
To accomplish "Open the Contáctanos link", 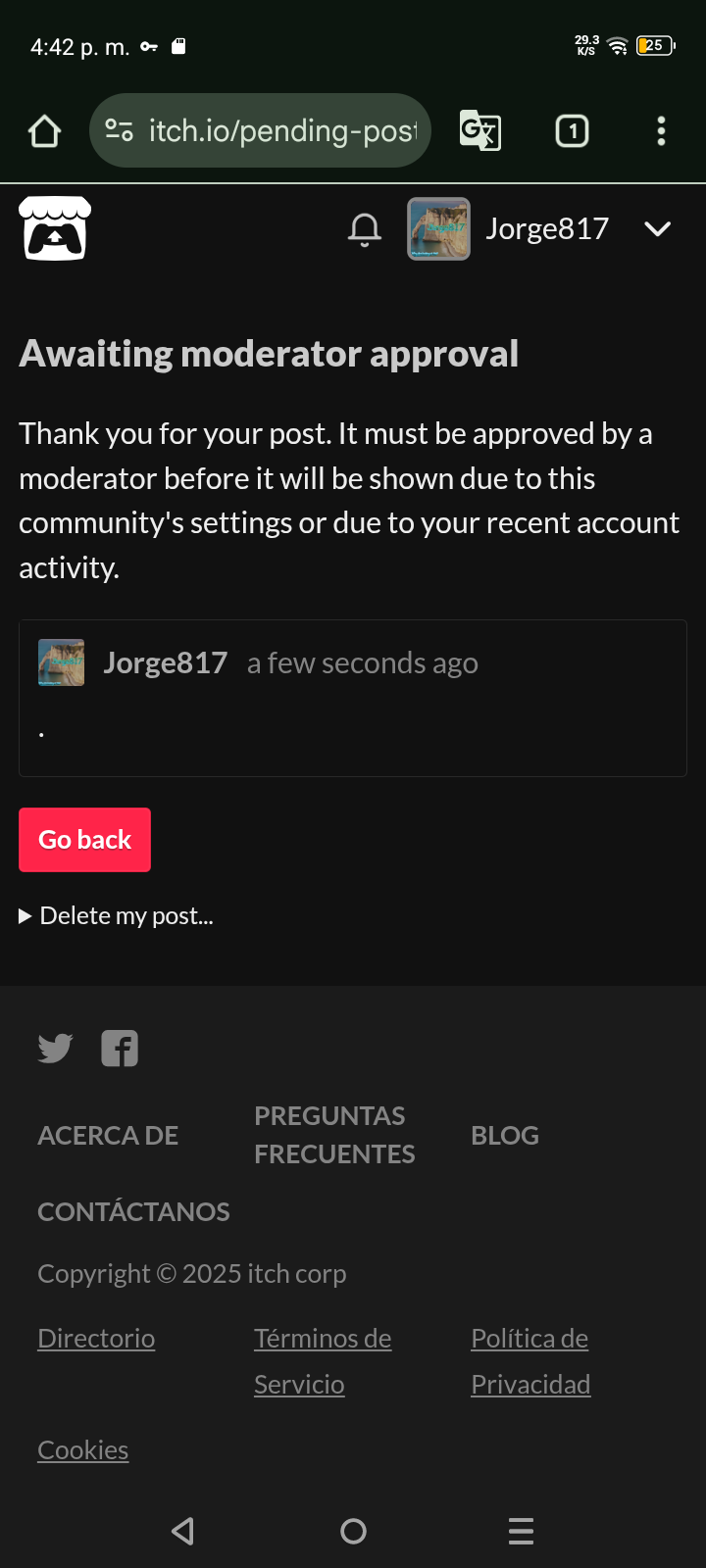I will click(x=133, y=1212).
